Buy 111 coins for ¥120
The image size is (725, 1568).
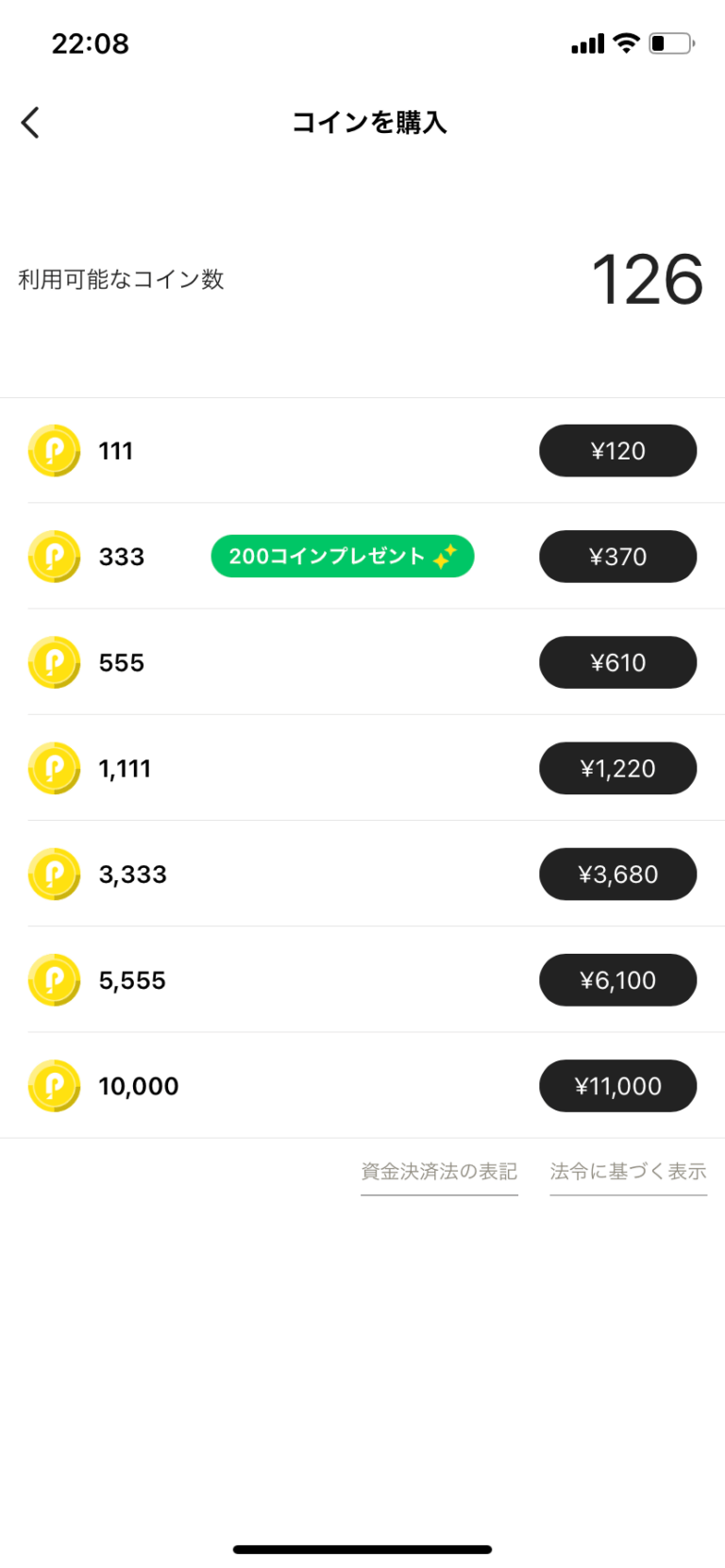(617, 450)
